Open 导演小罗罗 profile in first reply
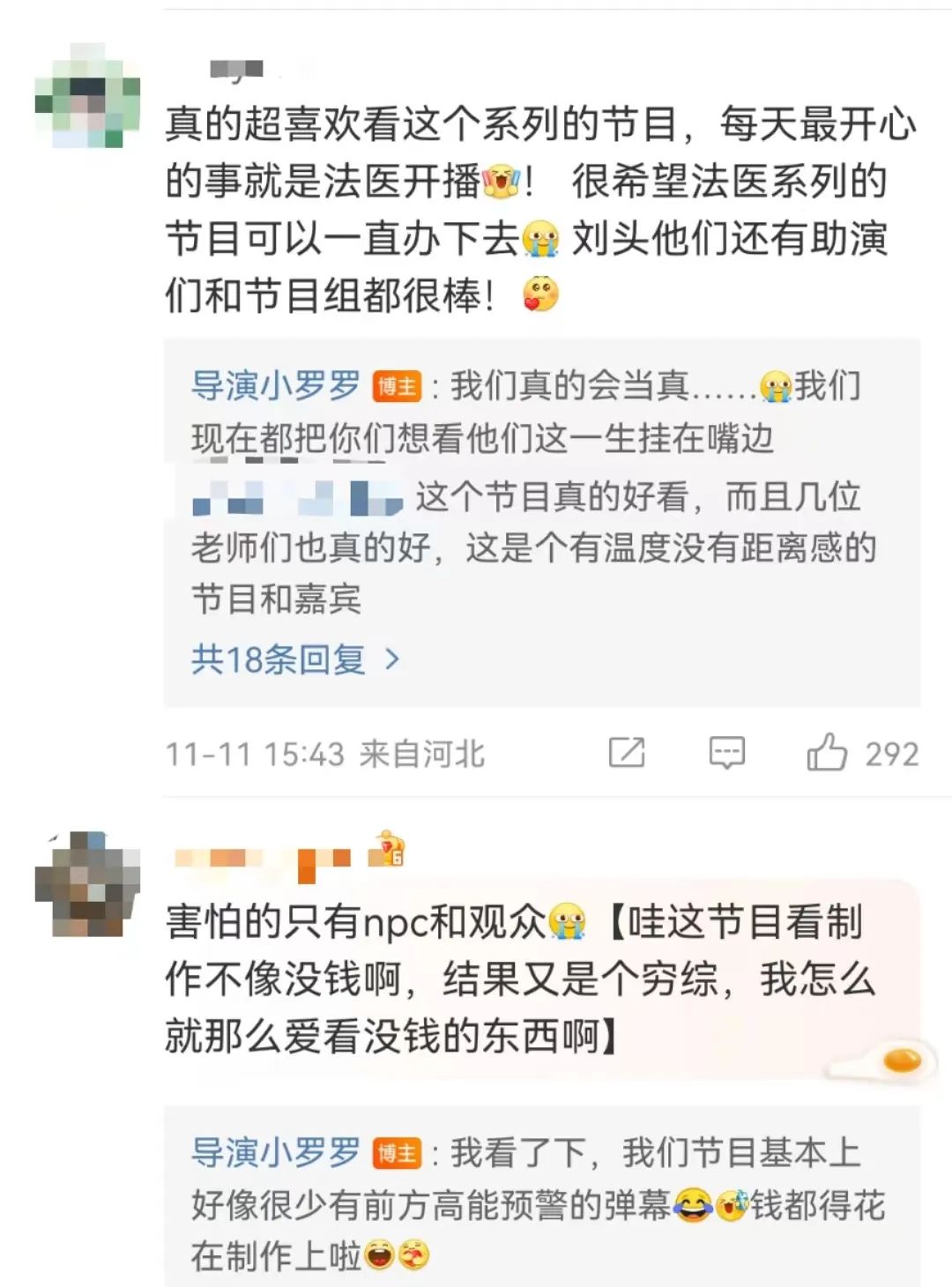Viewport: 952px width, 1287px height. (276, 386)
